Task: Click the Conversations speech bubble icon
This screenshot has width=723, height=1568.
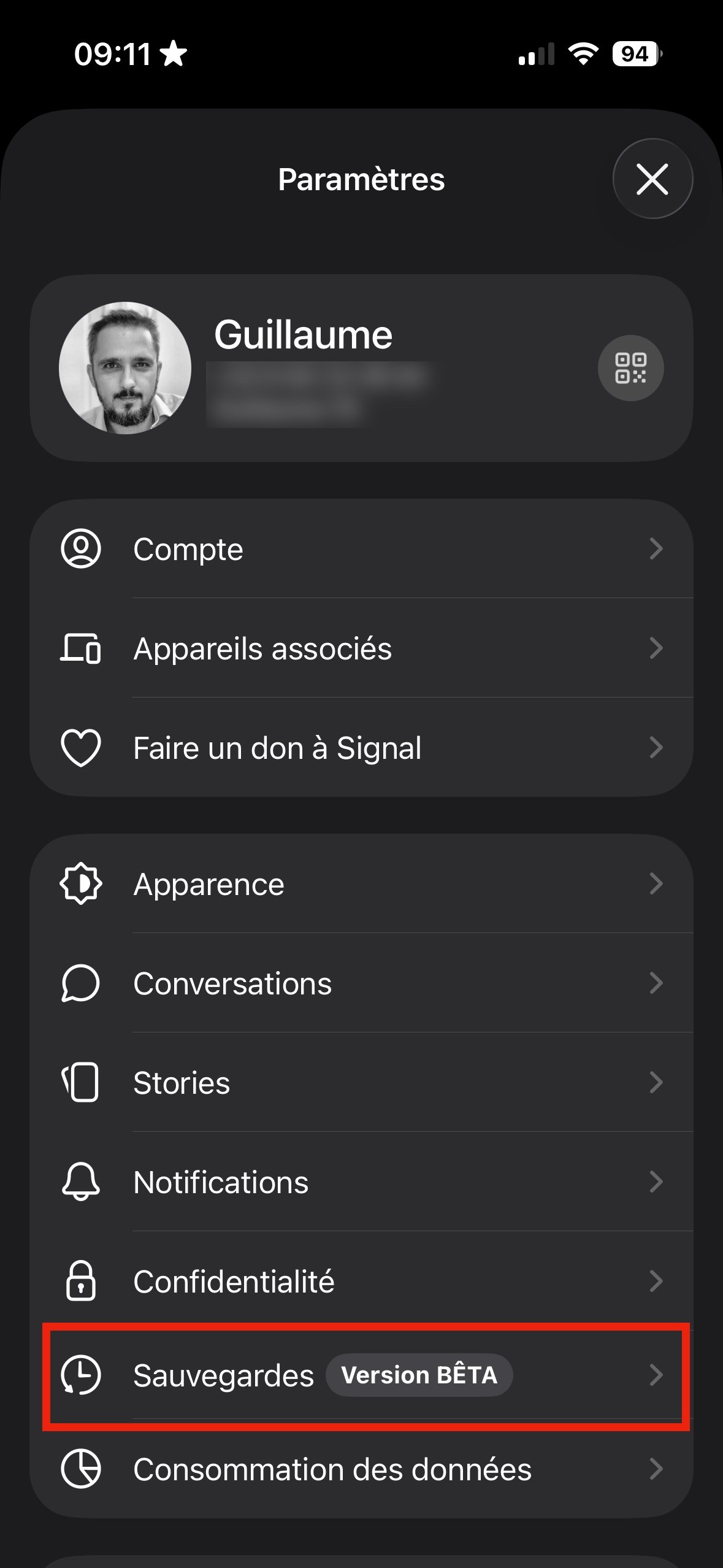Action: pyautogui.click(x=82, y=983)
